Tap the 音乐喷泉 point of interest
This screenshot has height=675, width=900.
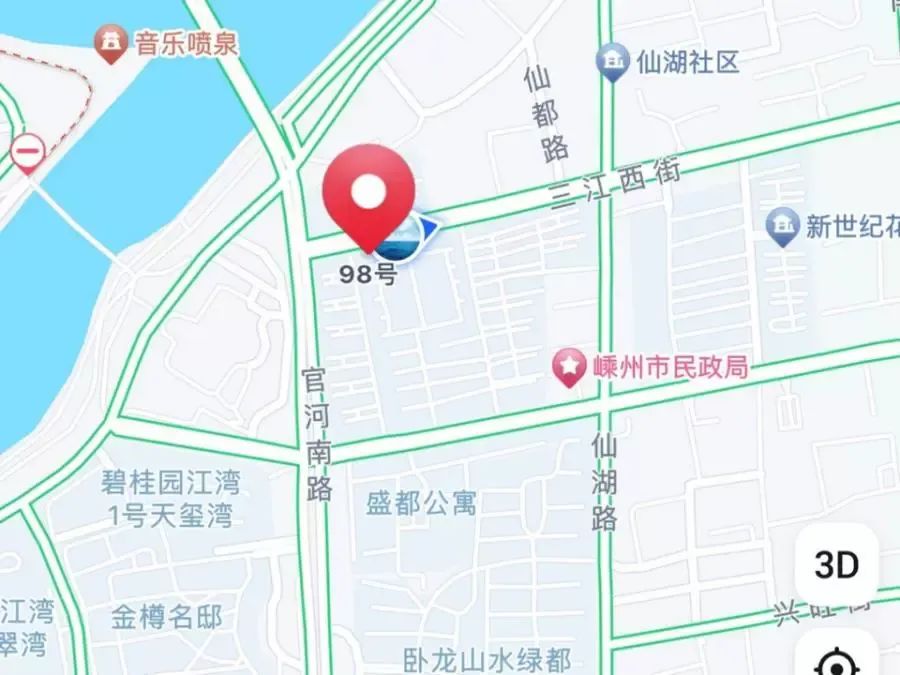click(109, 44)
